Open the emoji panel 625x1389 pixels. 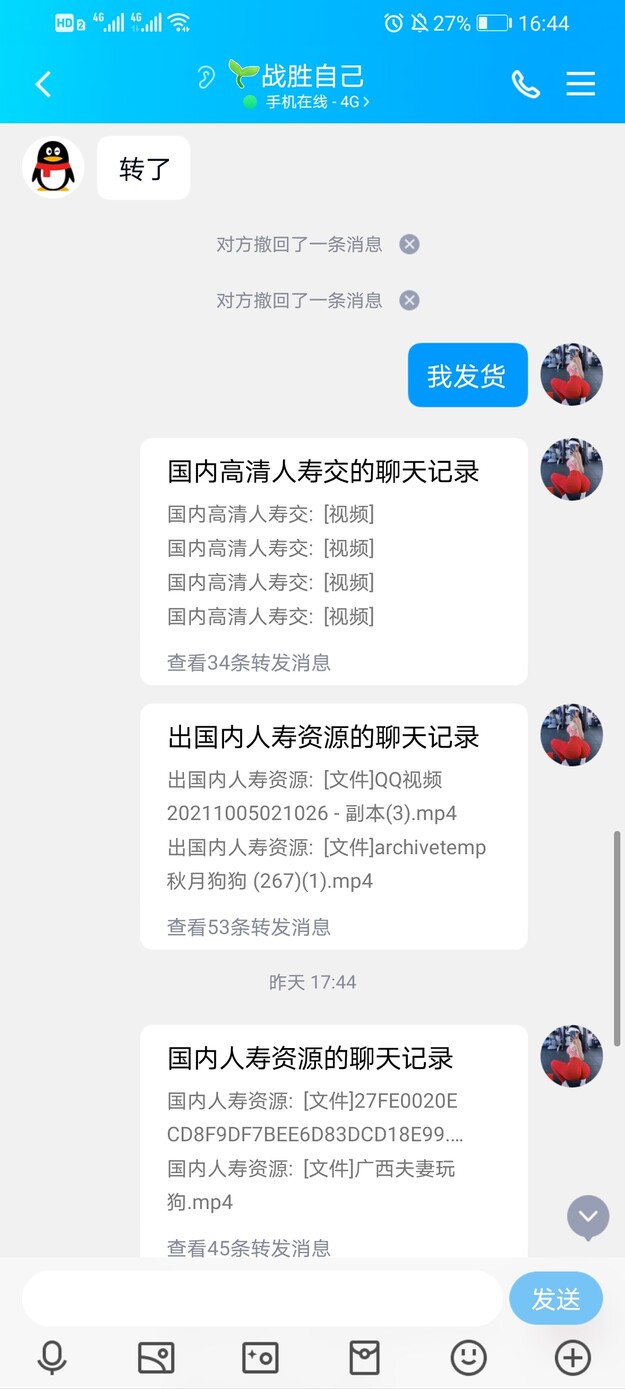click(x=468, y=1357)
